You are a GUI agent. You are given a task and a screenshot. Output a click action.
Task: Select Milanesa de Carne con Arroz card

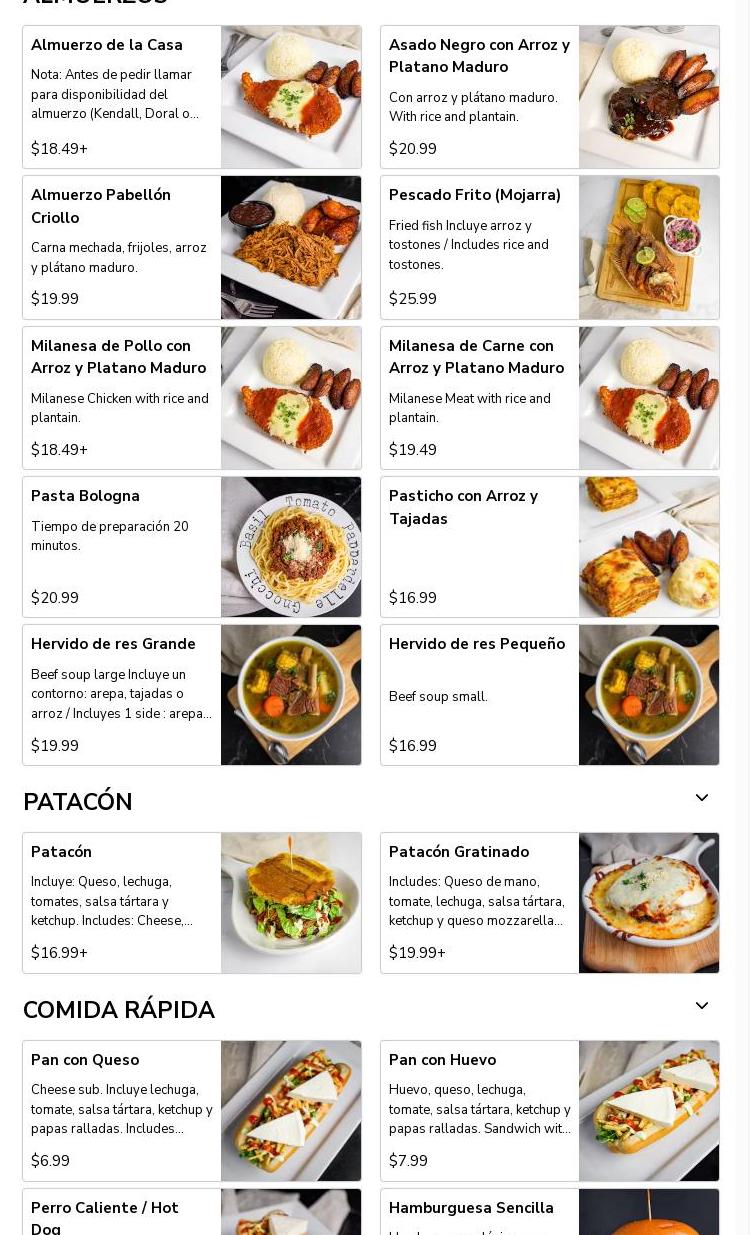[x=550, y=398]
